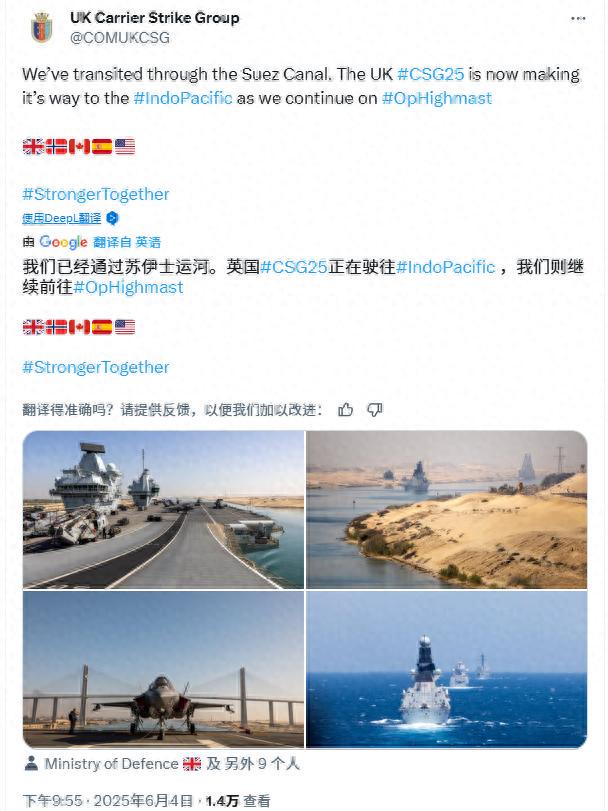The width and height of the screenshot is (608, 811).
Task: Open the @COMUKCSG handle link
Action: [x=119, y=37]
